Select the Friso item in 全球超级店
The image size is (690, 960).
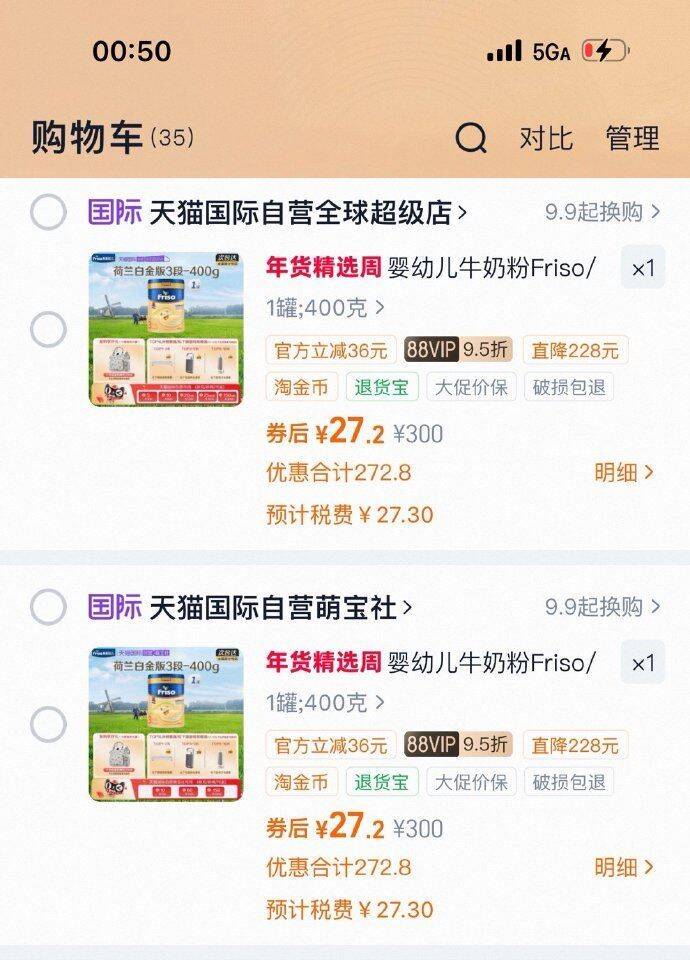(48, 329)
